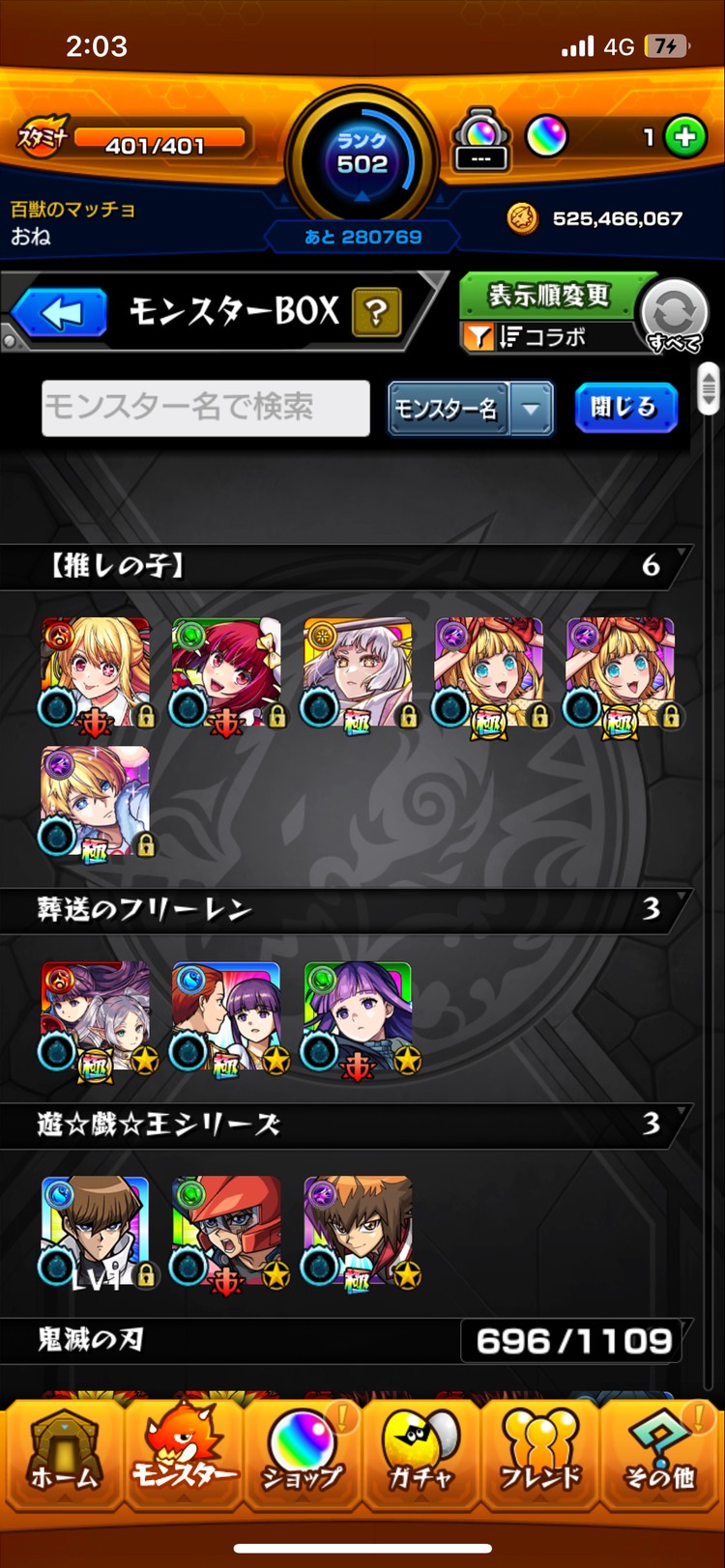The width and height of the screenshot is (725, 1568).
Task: Open the フレンド tab
Action: tap(539, 1455)
